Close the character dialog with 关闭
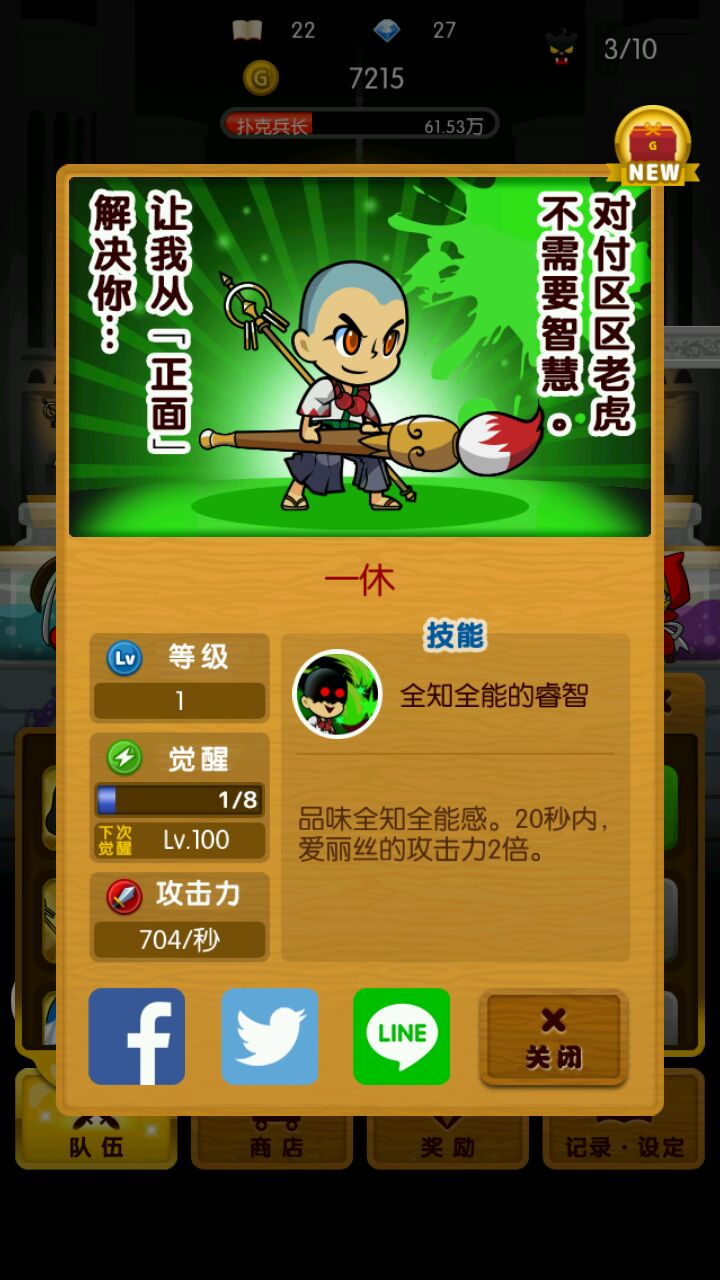The height and width of the screenshot is (1280, 720). [x=553, y=1037]
